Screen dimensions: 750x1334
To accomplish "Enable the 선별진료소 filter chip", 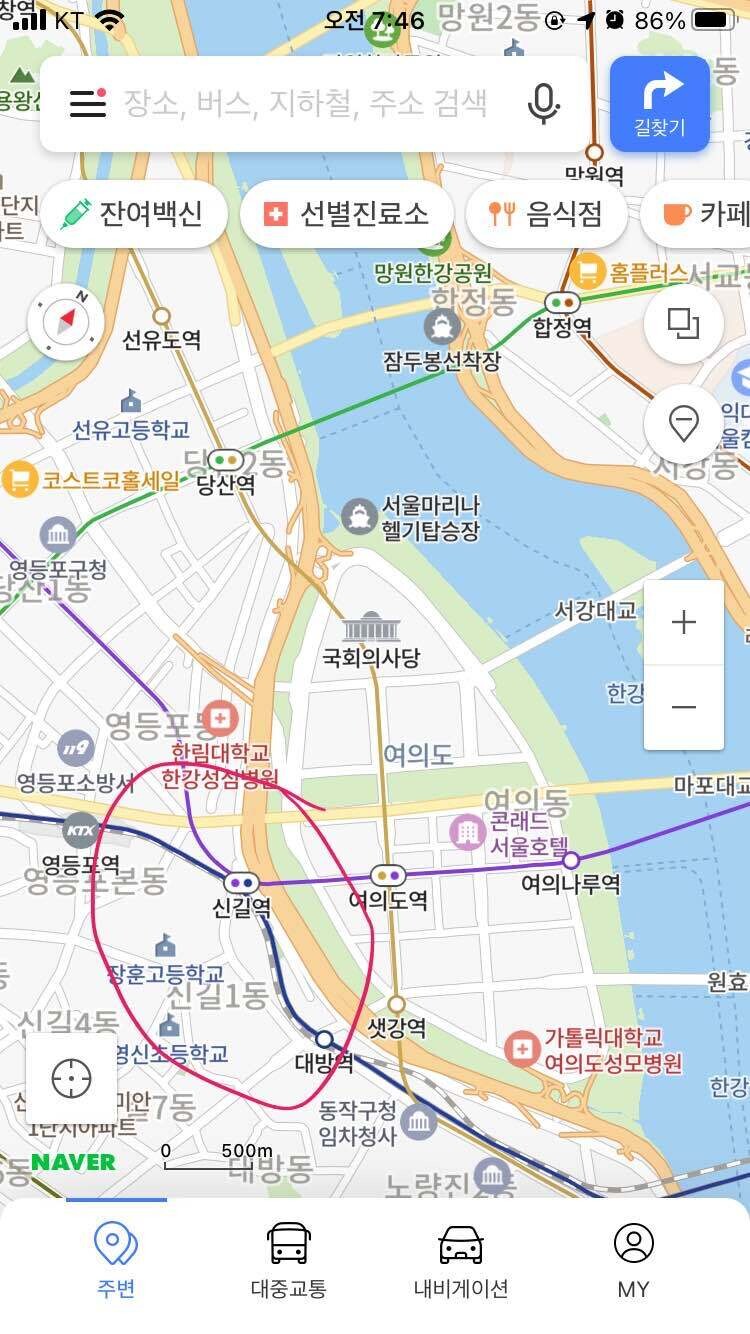I will pyautogui.click(x=346, y=213).
